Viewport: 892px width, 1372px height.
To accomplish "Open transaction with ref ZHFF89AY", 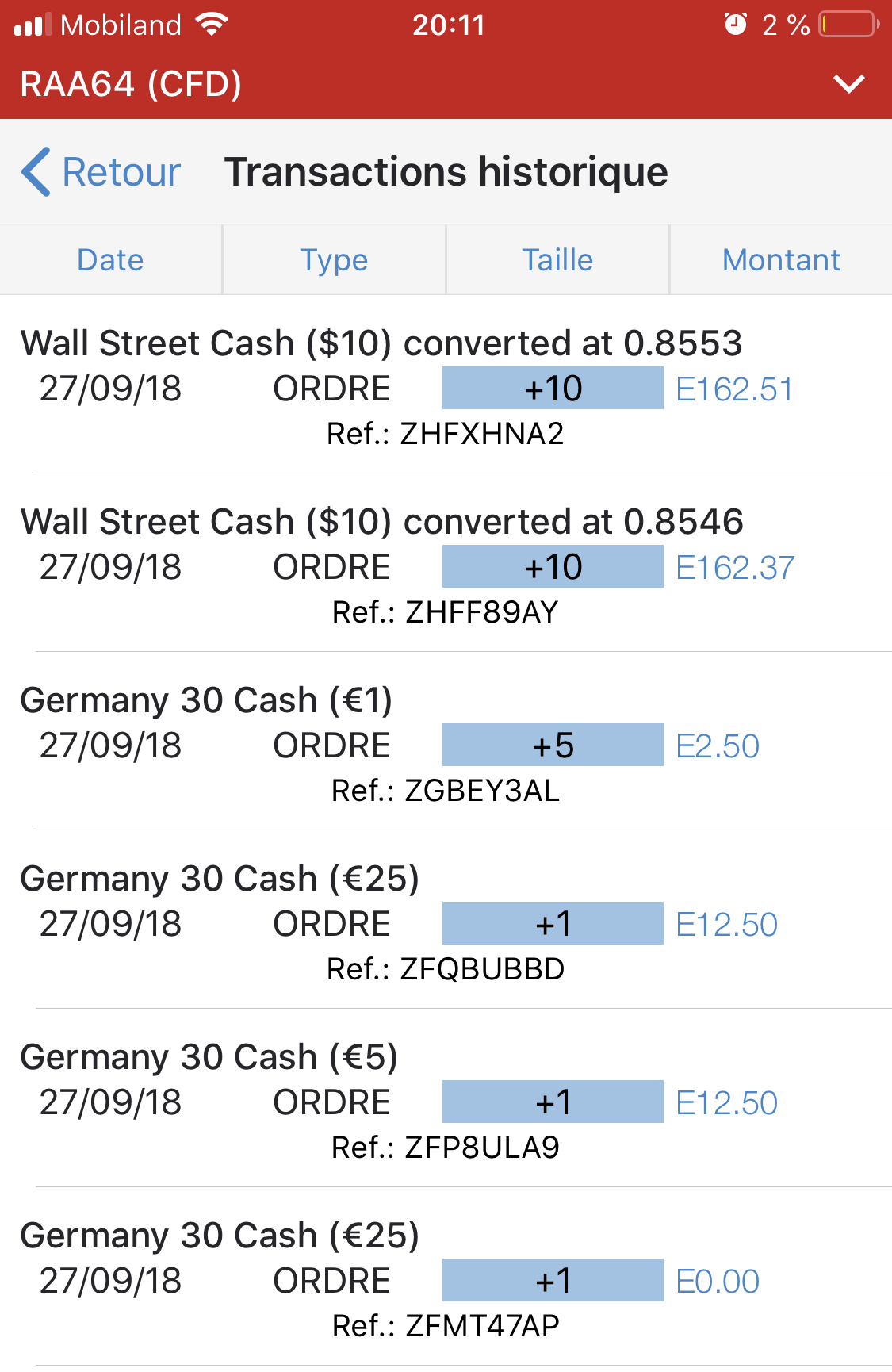I will pos(446,567).
